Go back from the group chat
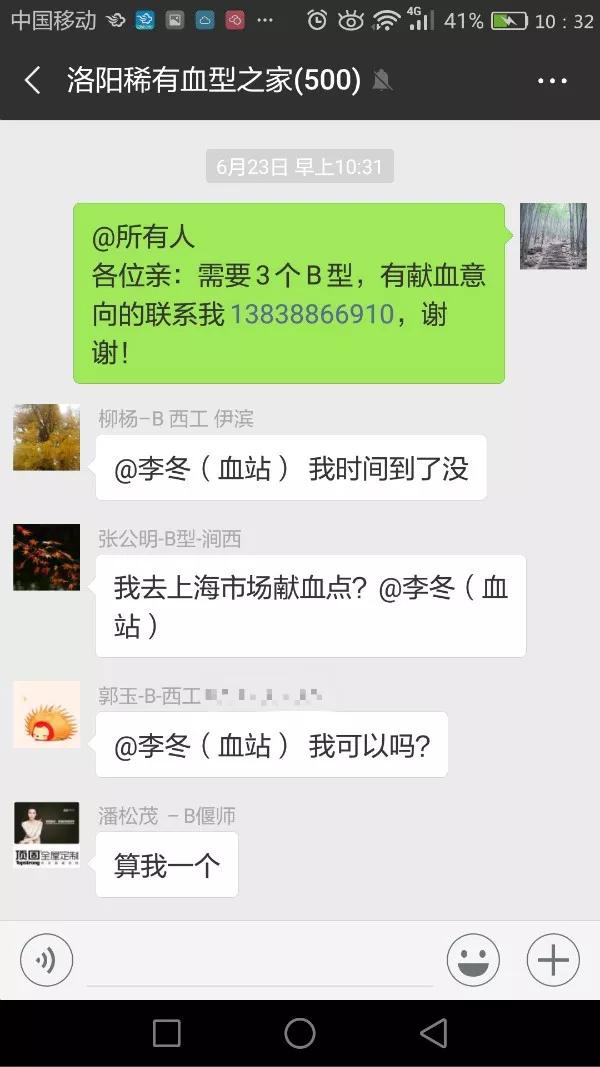600x1067 pixels. click(33, 81)
